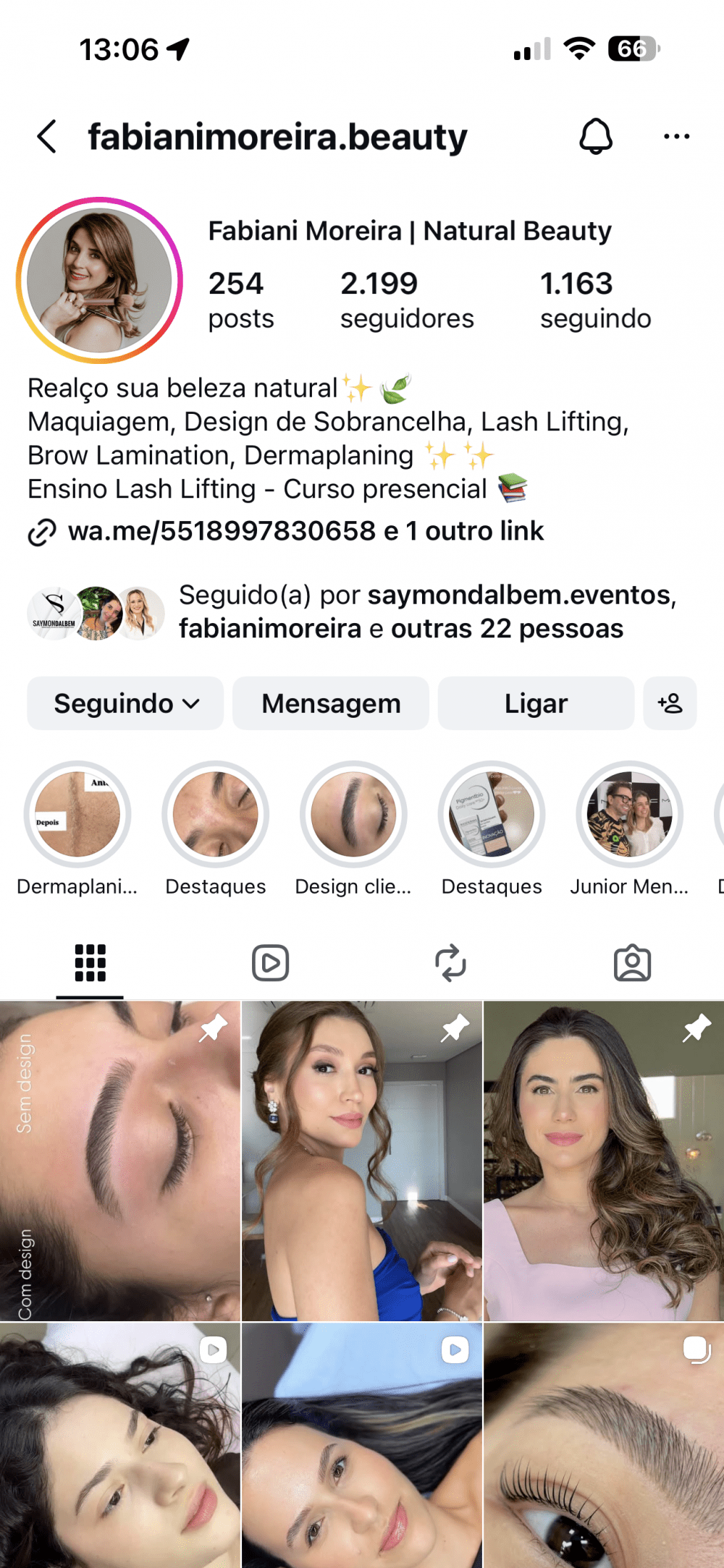Screen dimensions: 724x1568
Task: Show suggested accounts with add-person icon
Action: tap(670, 703)
